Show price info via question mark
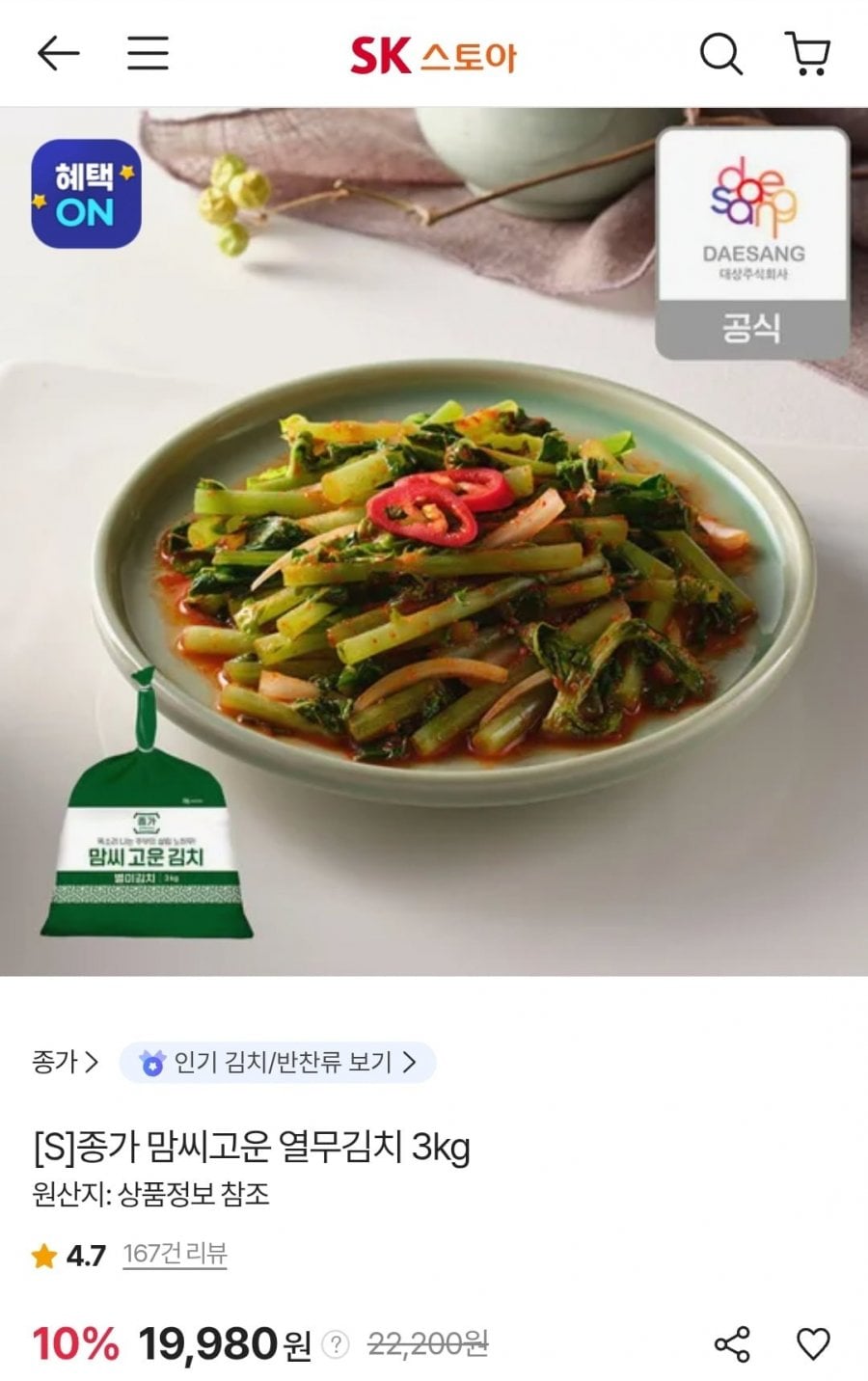The height and width of the screenshot is (1381, 868). click(335, 1344)
